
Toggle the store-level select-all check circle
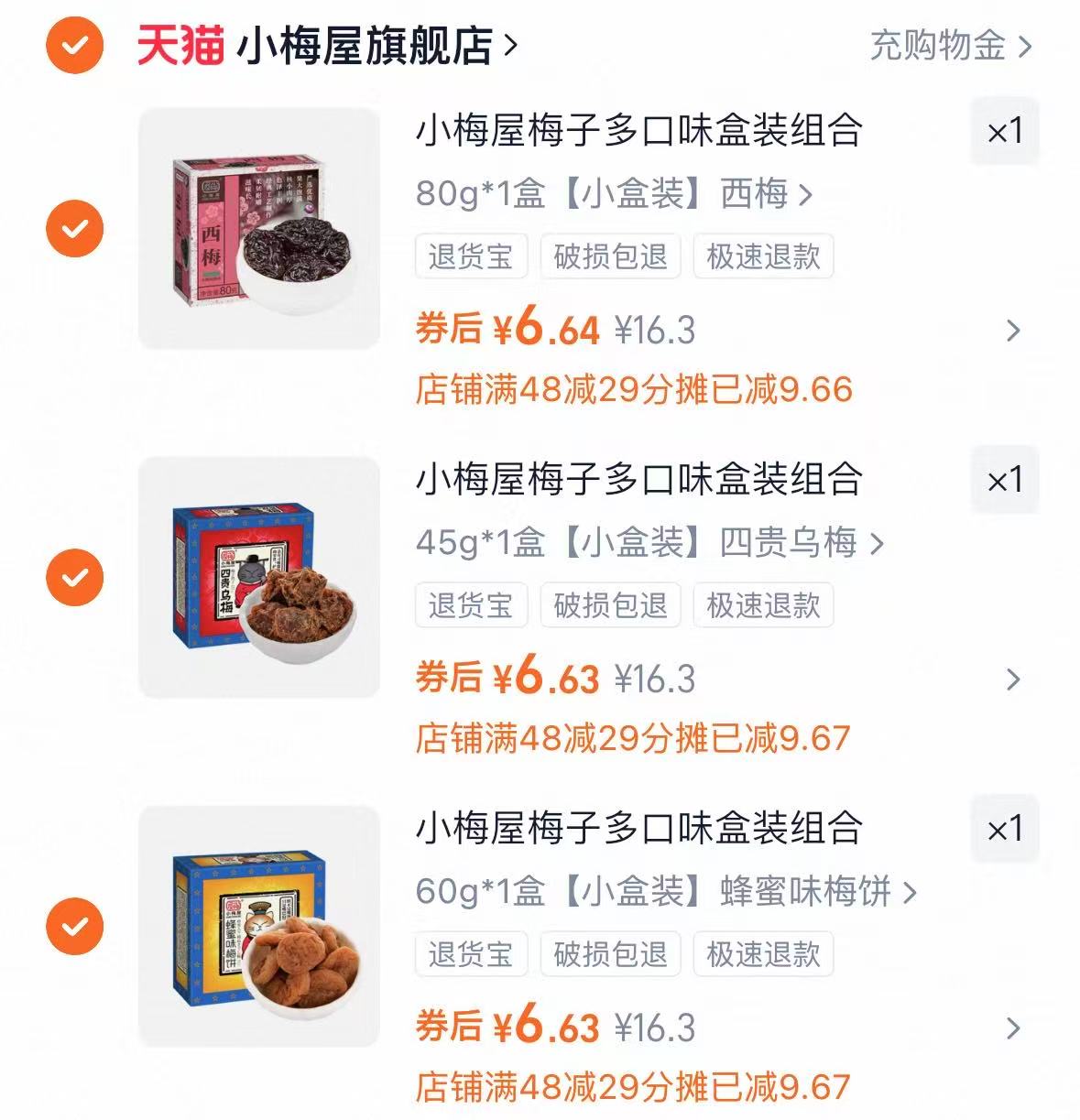click(73, 42)
